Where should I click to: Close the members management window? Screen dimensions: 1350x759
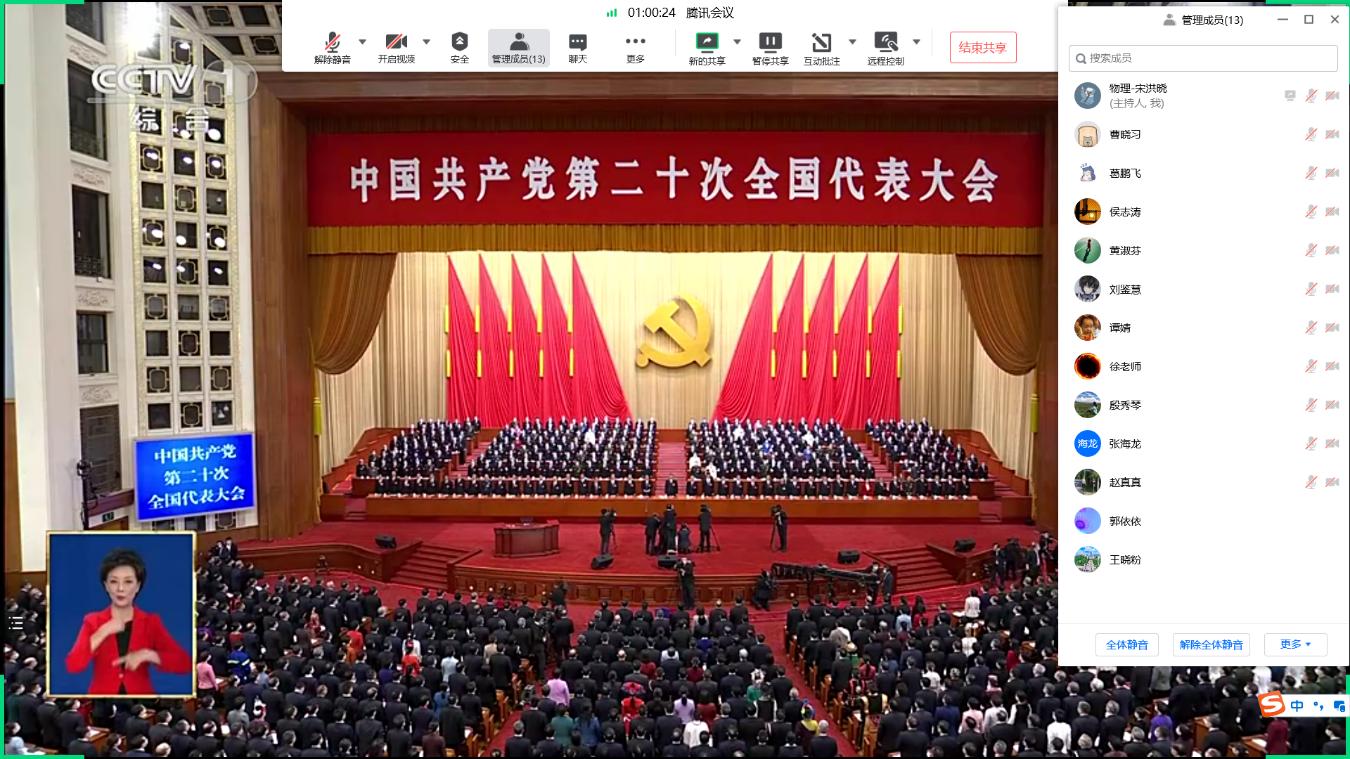pyautogui.click(x=1334, y=19)
